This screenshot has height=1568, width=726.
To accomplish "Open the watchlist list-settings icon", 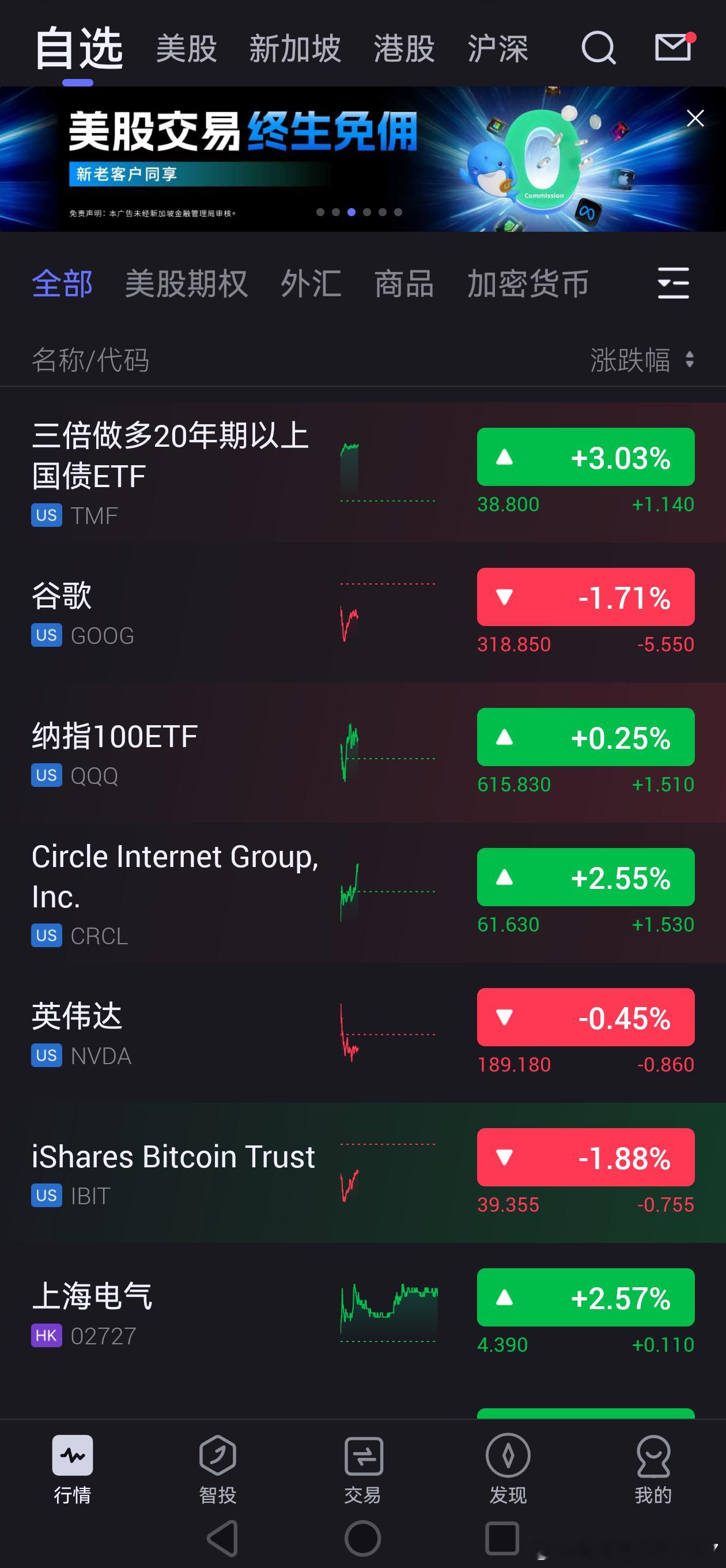I will [673, 283].
